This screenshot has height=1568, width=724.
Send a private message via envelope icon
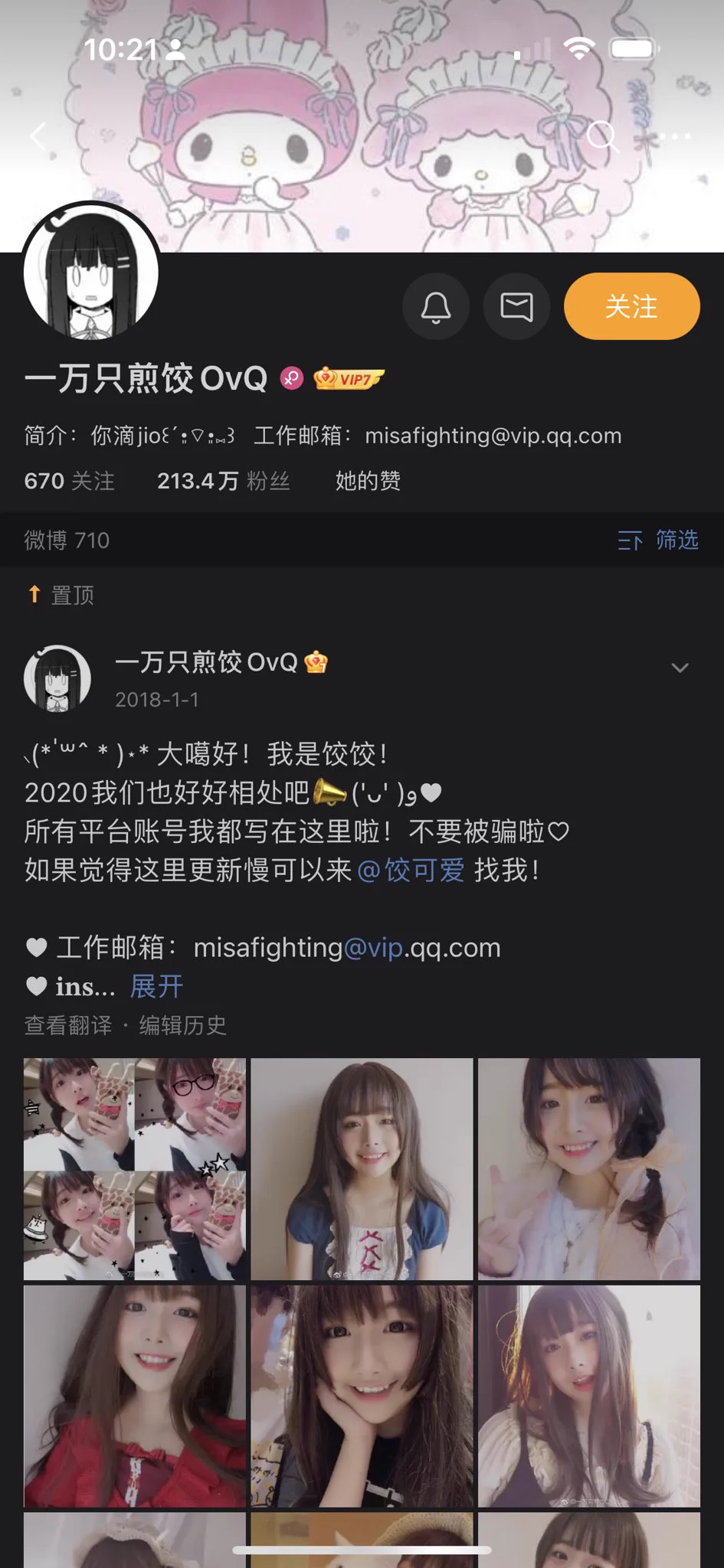[x=516, y=307]
